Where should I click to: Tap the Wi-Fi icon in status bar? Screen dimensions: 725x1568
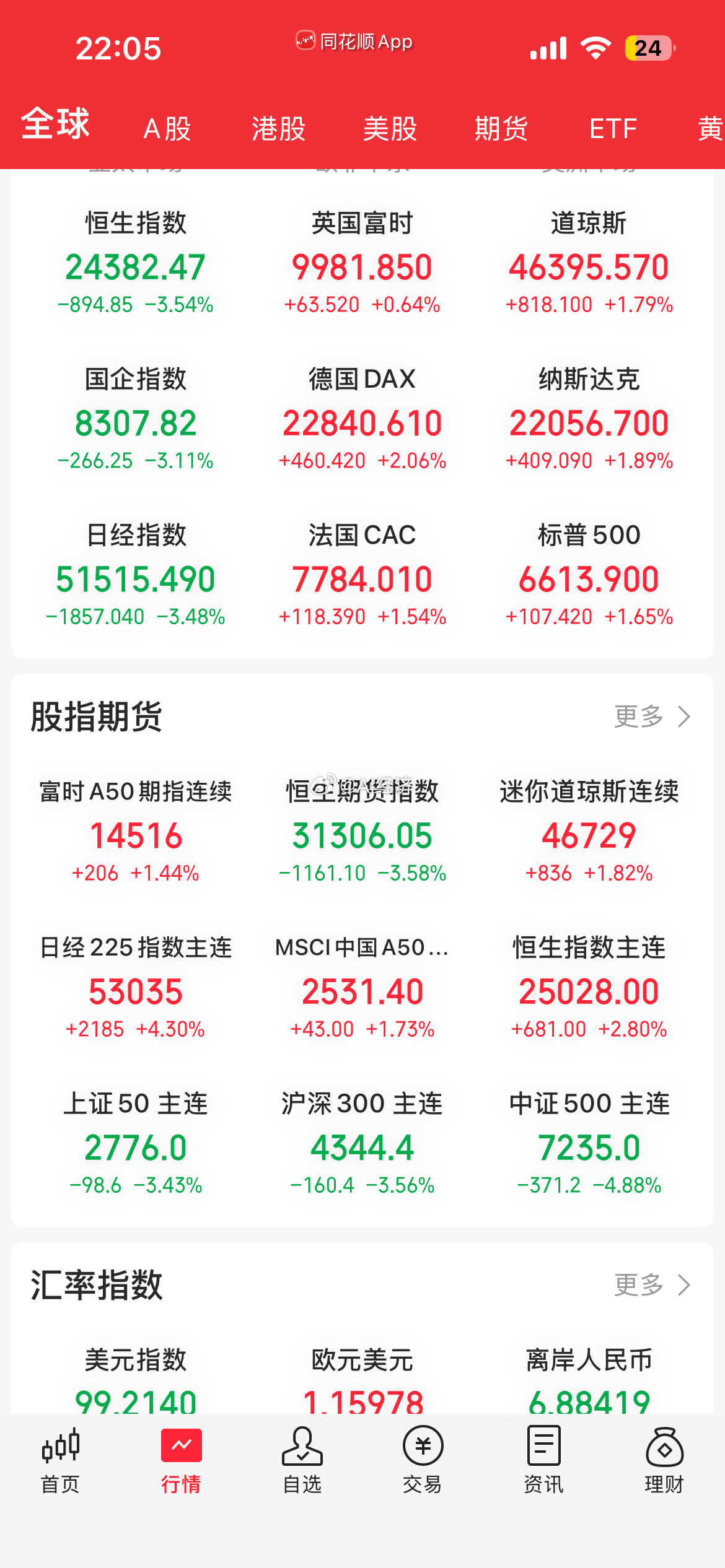tap(595, 45)
